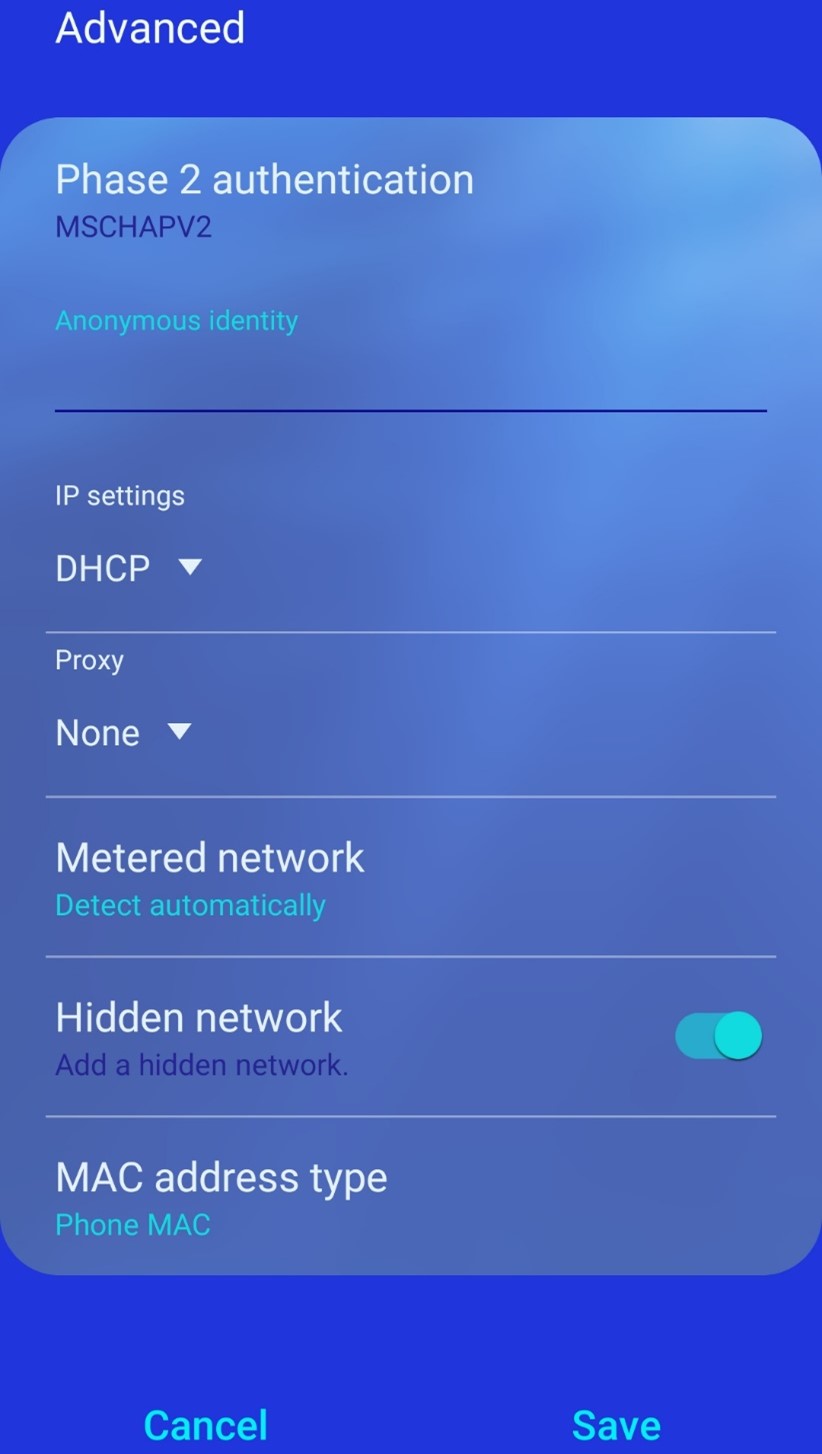This screenshot has height=1454, width=822.
Task: Save the network settings
Action: click(x=616, y=1425)
